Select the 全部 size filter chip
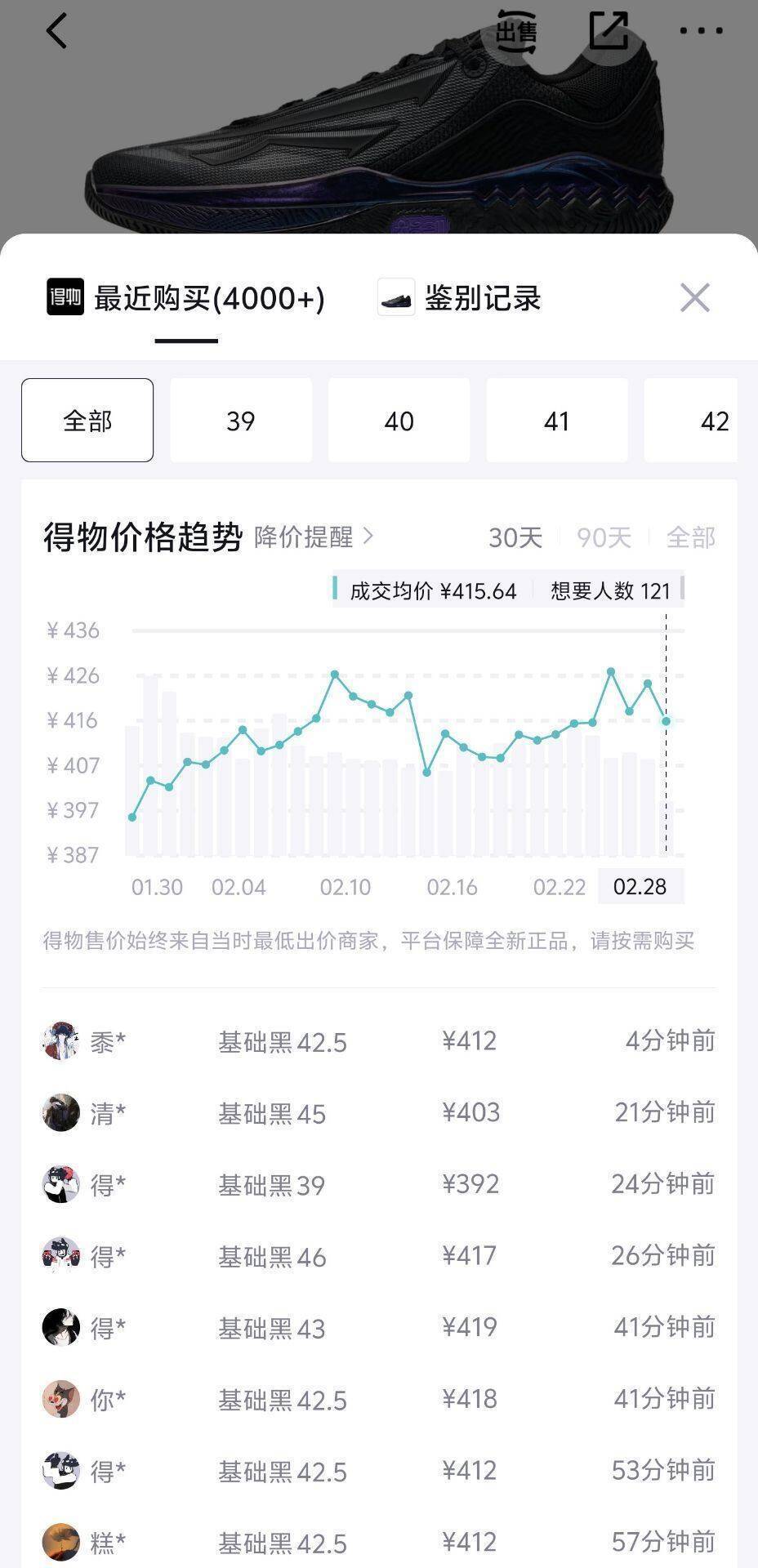This screenshot has width=758, height=1568. click(x=87, y=420)
